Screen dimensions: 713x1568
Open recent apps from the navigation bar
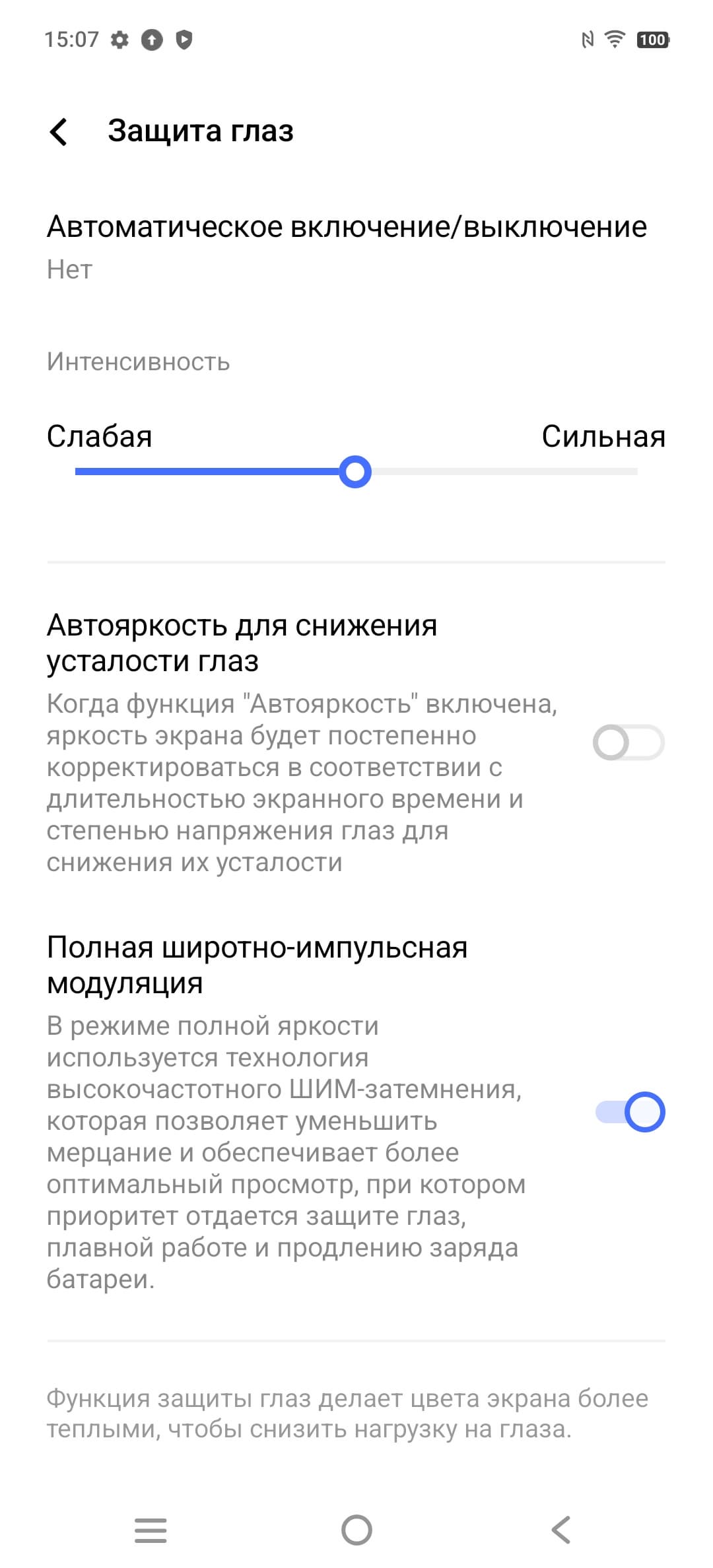tap(151, 1529)
